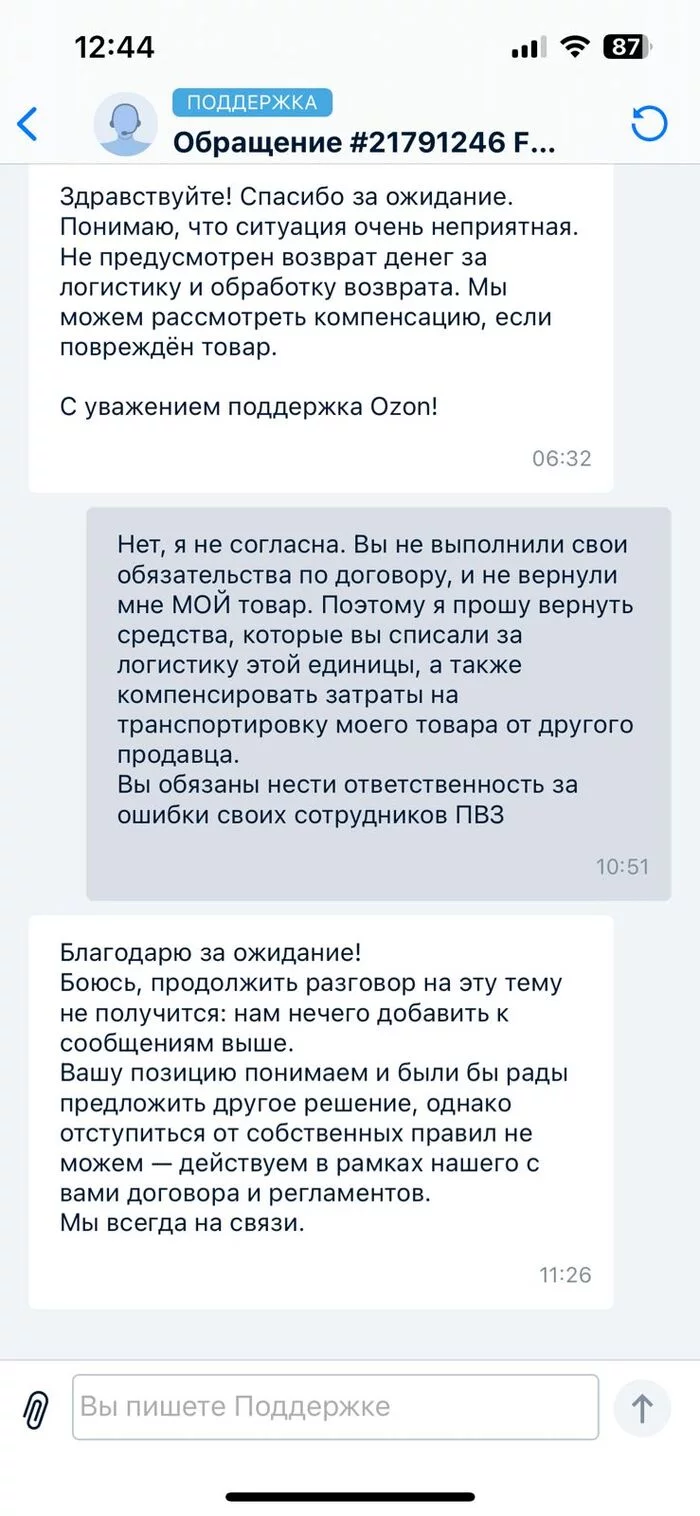Go back using the header arrow
Screen dimensions: 700x1516
point(28,125)
